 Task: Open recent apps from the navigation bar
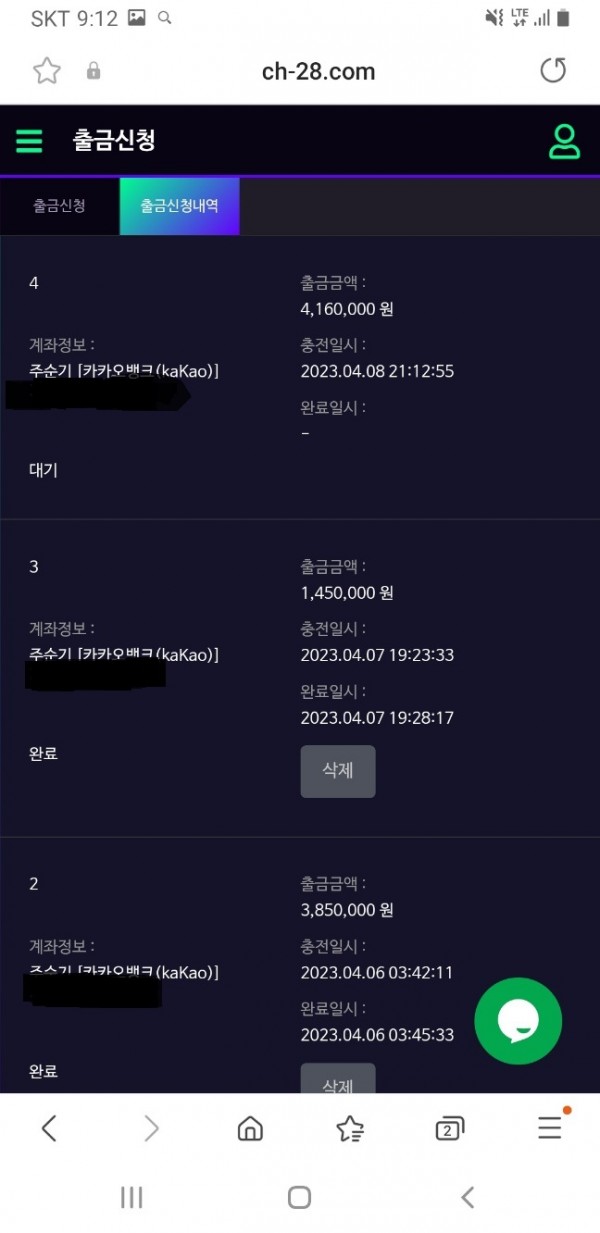(x=132, y=1197)
